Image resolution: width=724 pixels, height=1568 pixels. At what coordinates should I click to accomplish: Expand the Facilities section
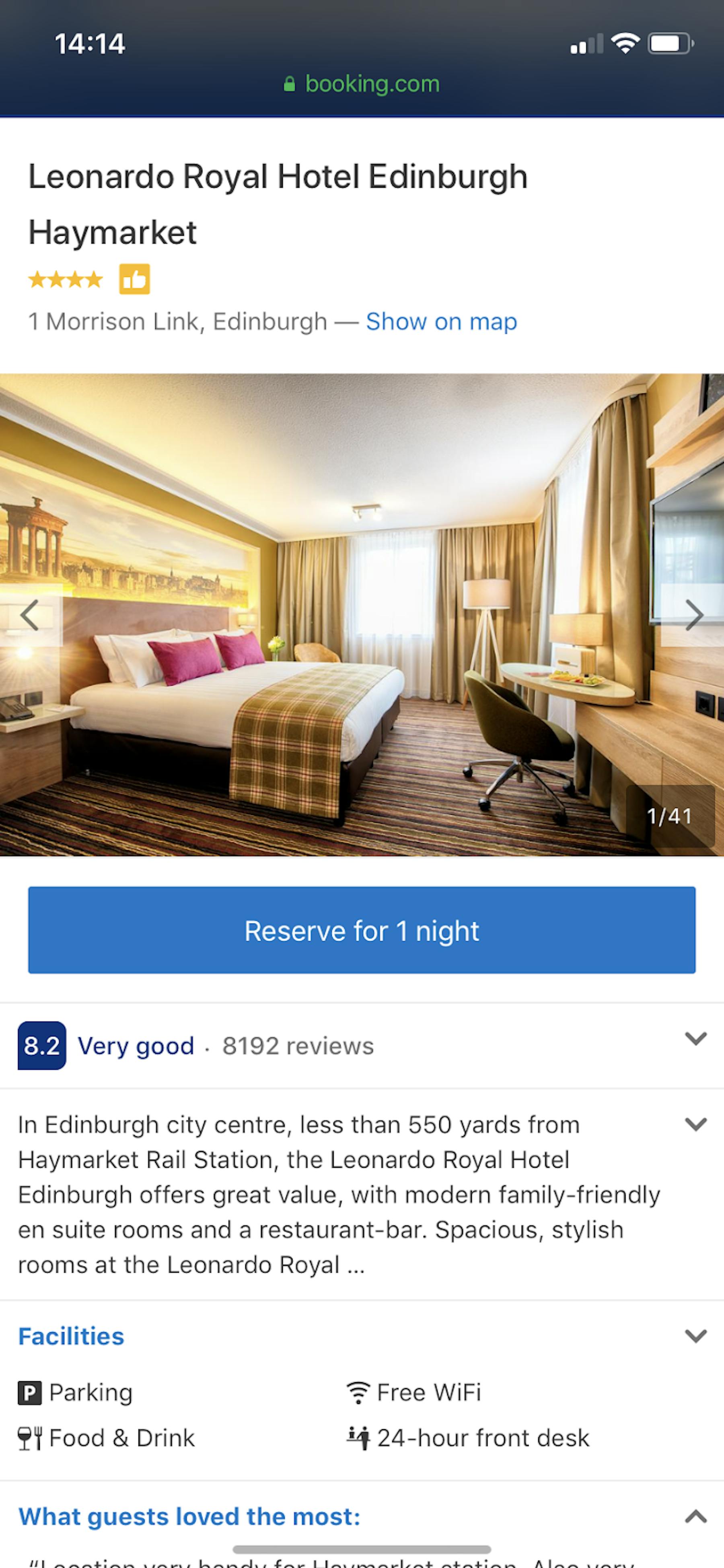point(695,1335)
